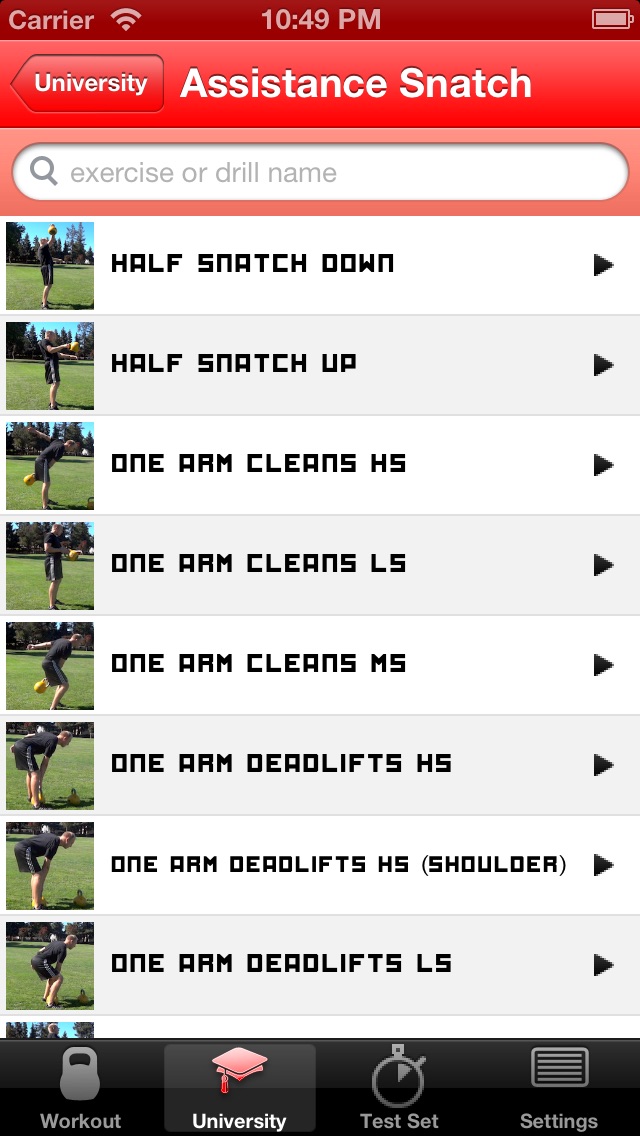This screenshot has width=640, height=1136.
Task: Select One Arm Deadlifts HS row
Action: [x=320, y=765]
